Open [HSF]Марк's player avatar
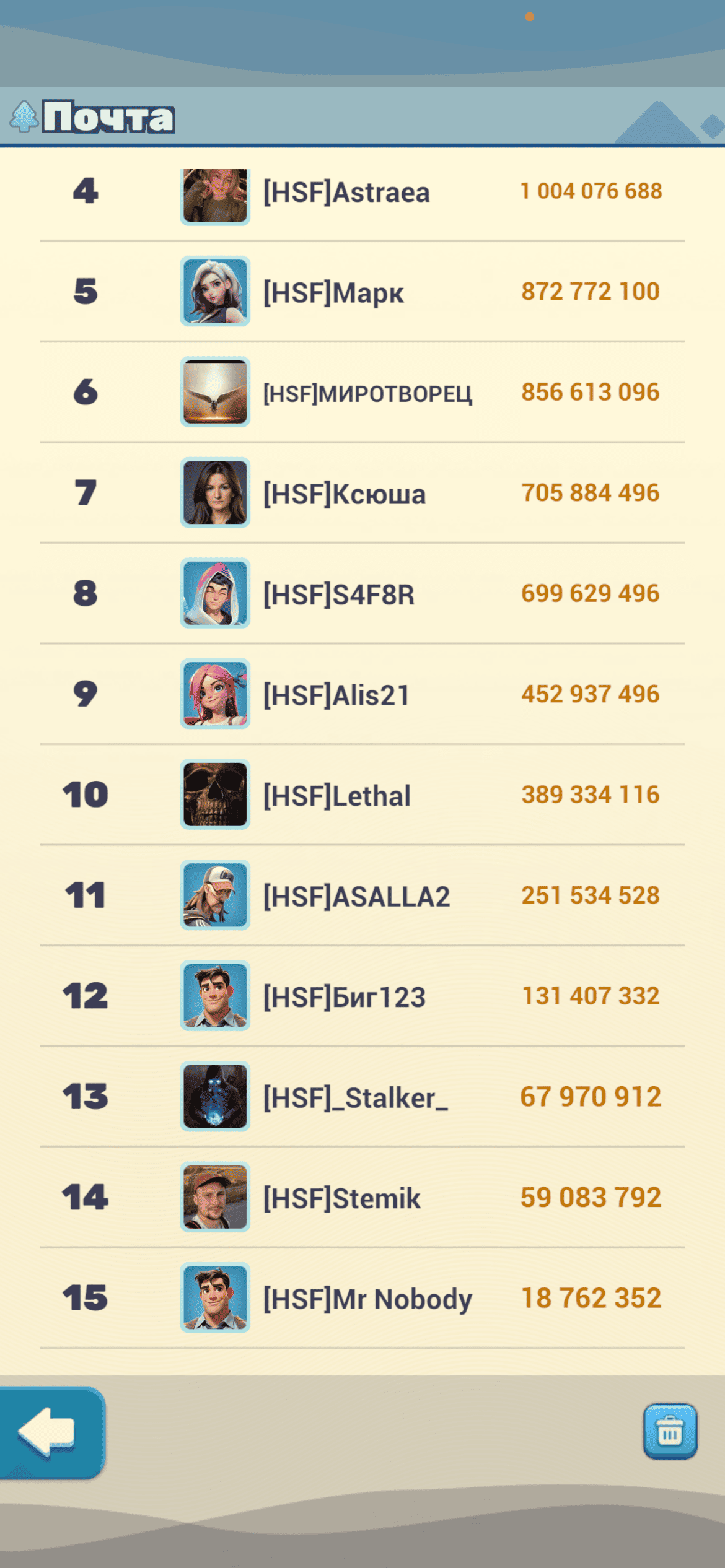Image resolution: width=725 pixels, height=1568 pixels. [x=215, y=291]
